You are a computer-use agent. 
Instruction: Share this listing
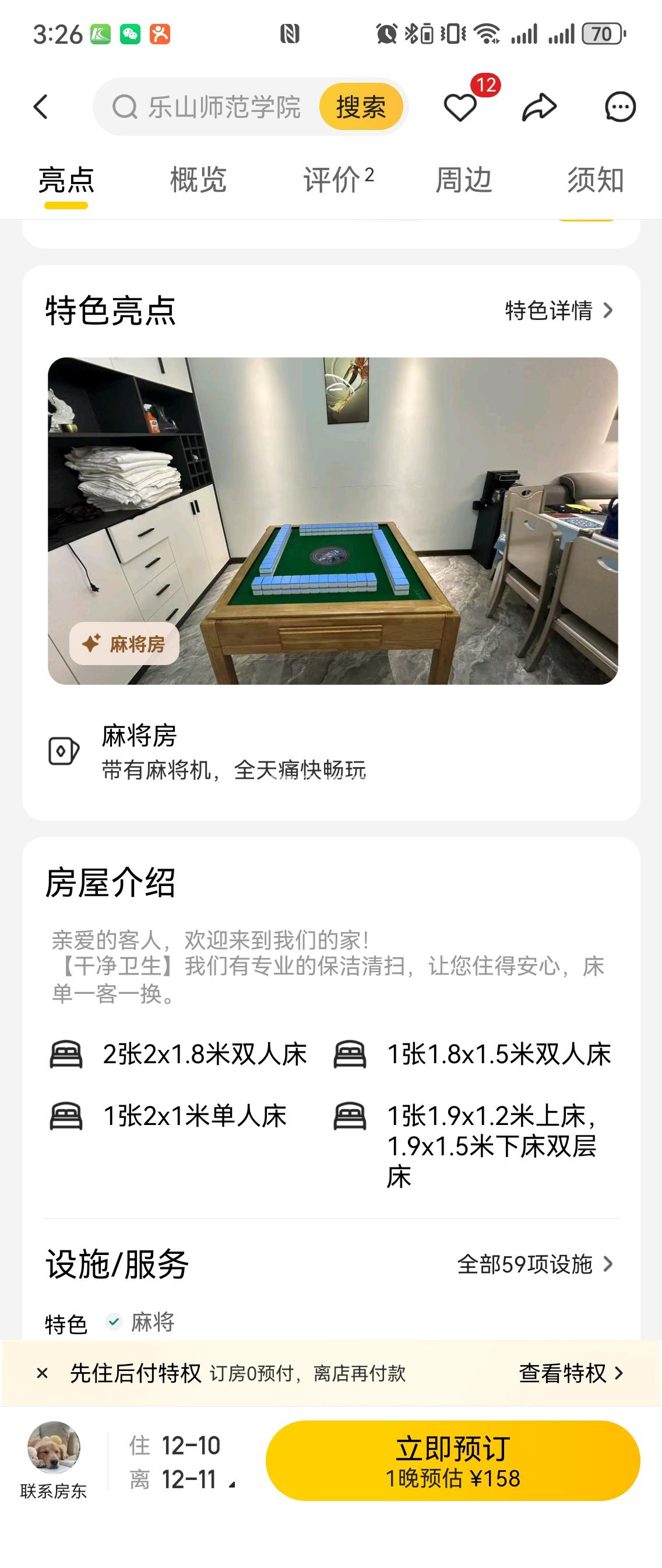pos(539,107)
